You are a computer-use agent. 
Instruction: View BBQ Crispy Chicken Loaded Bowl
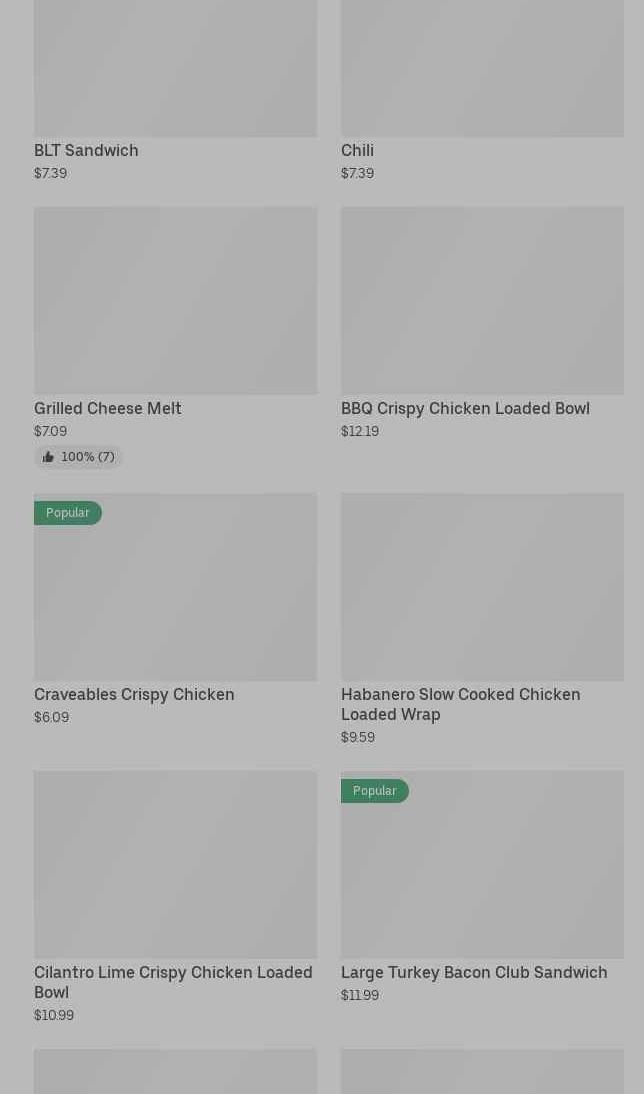(482, 323)
